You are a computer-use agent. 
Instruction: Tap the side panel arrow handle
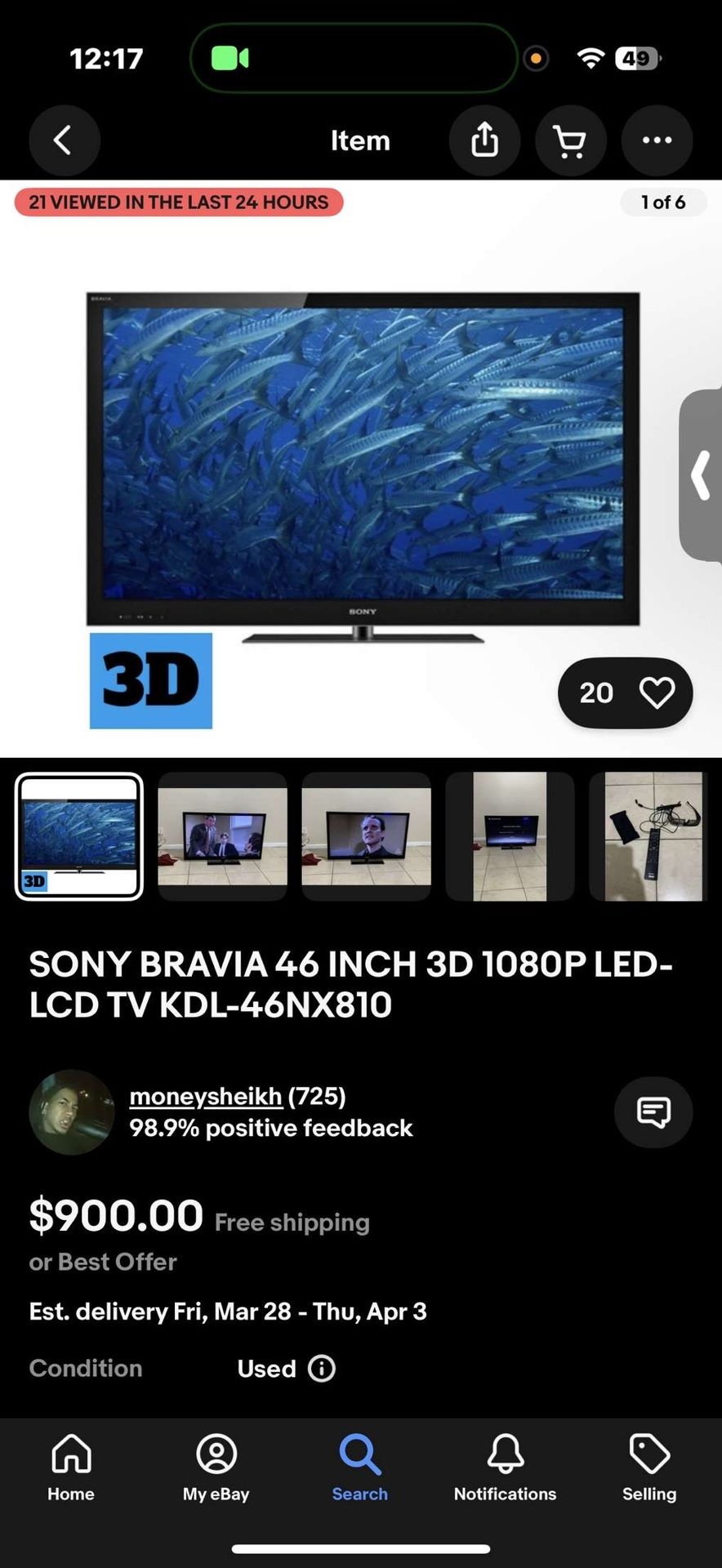(x=701, y=475)
